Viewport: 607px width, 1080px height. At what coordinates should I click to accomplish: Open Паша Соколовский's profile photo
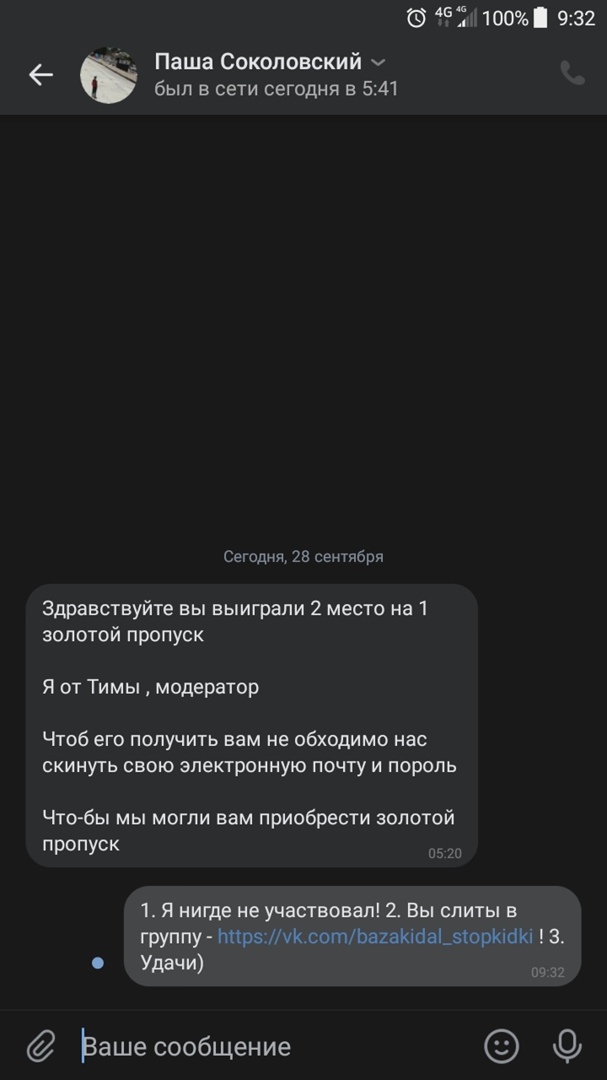tap(108, 75)
